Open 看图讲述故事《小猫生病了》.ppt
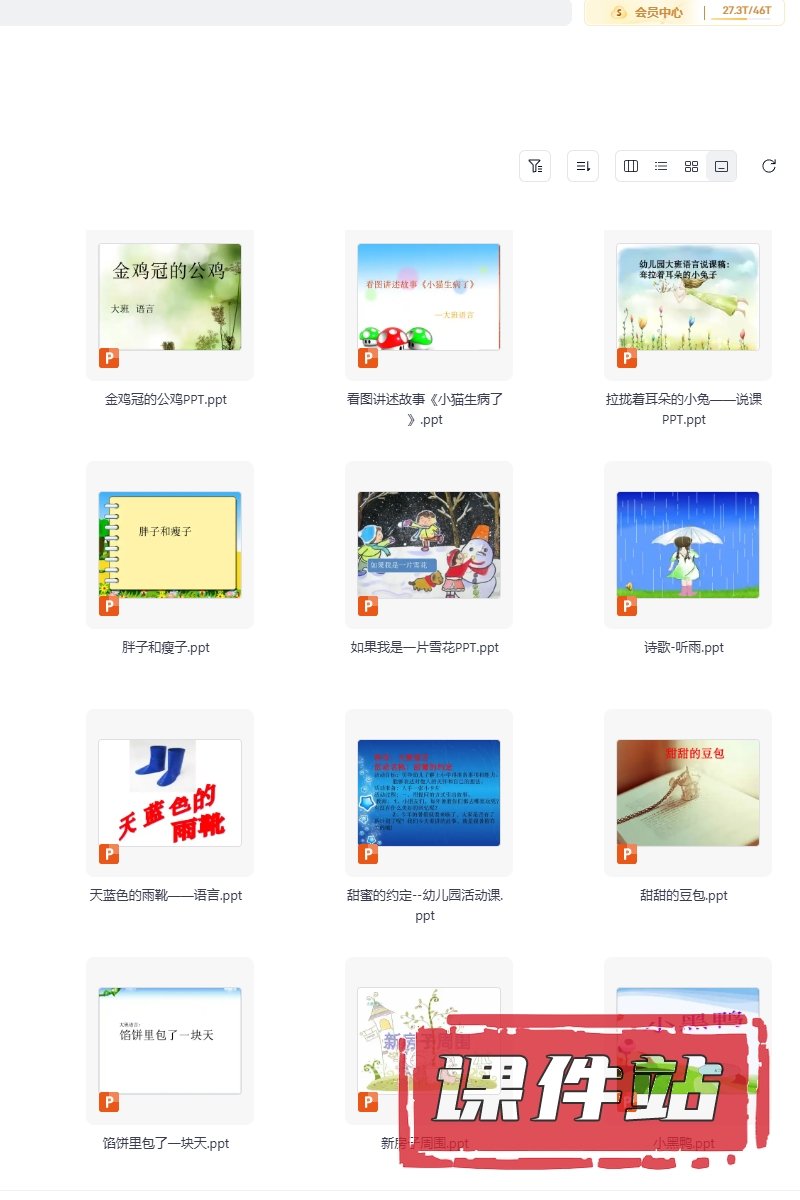Screen dimensions: 800x1200 click(x=429, y=297)
